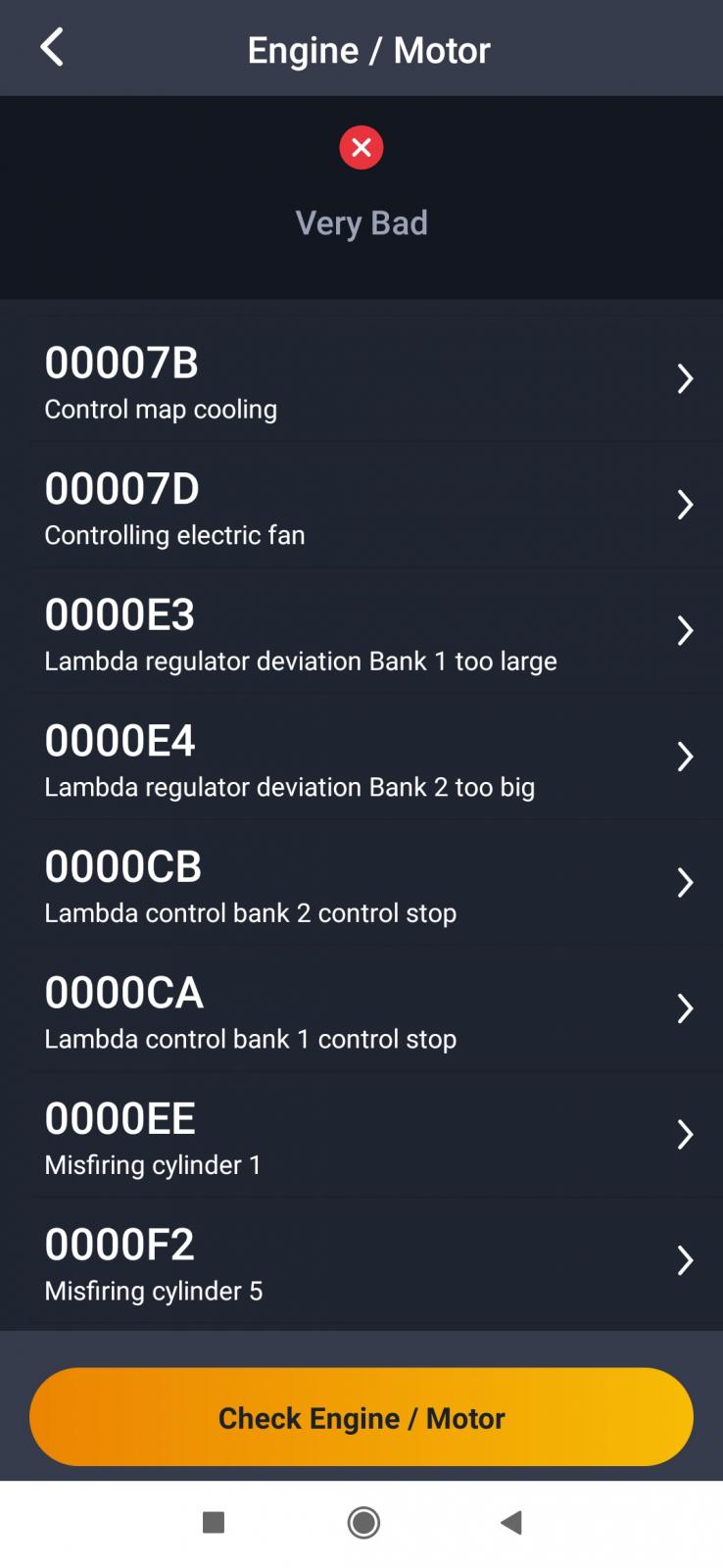Image resolution: width=723 pixels, height=1568 pixels.
Task: Open fault 0000E3 Lambda deviation Bank 1
Action: tap(361, 632)
